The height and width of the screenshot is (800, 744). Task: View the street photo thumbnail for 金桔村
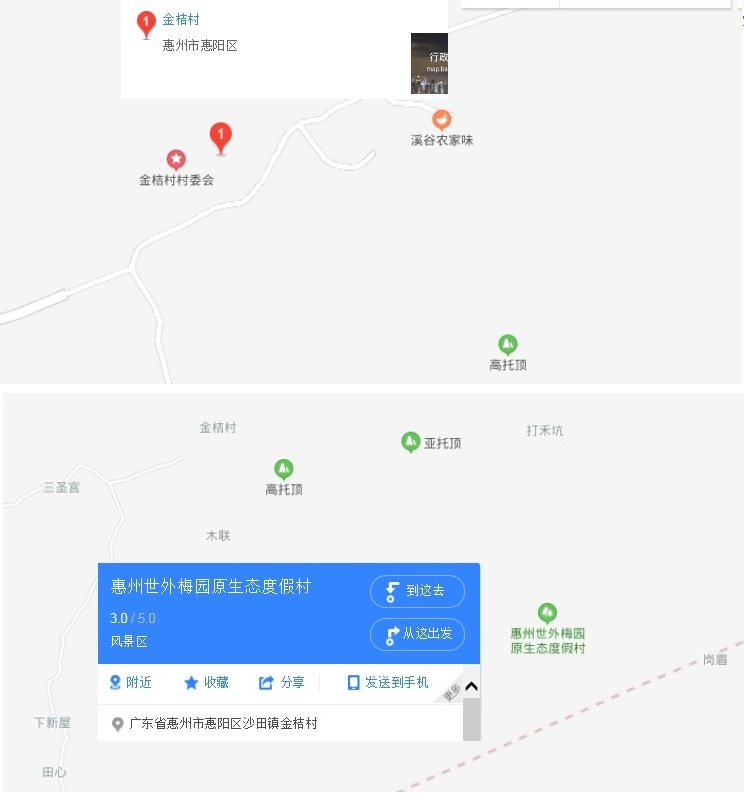[429, 63]
